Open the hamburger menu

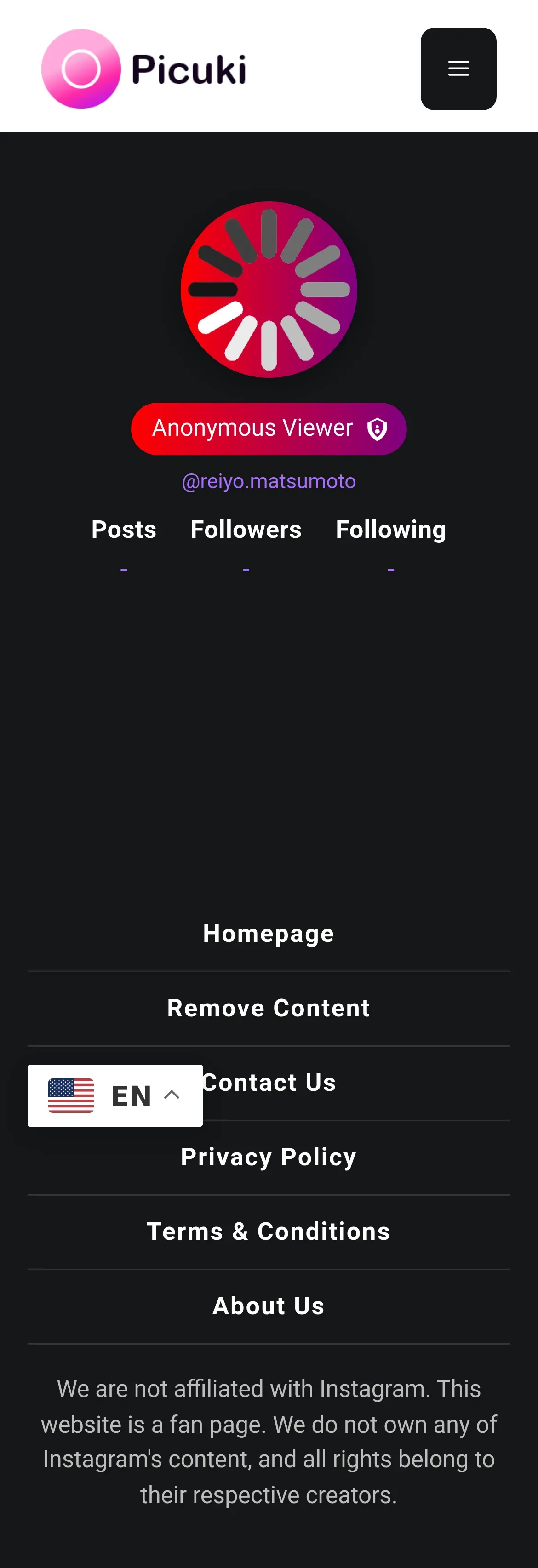(458, 69)
